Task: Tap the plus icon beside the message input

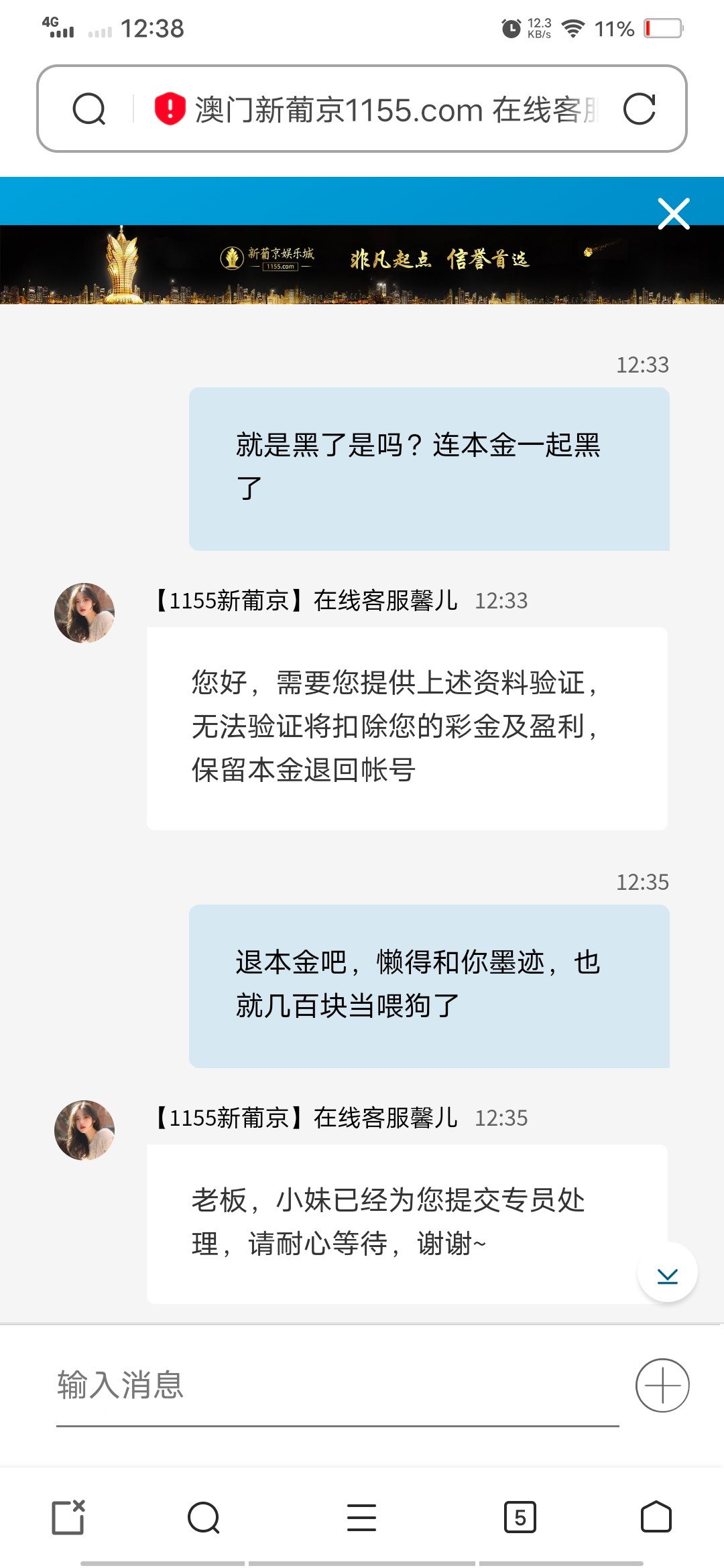Action: pyautogui.click(x=661, y=1385)
